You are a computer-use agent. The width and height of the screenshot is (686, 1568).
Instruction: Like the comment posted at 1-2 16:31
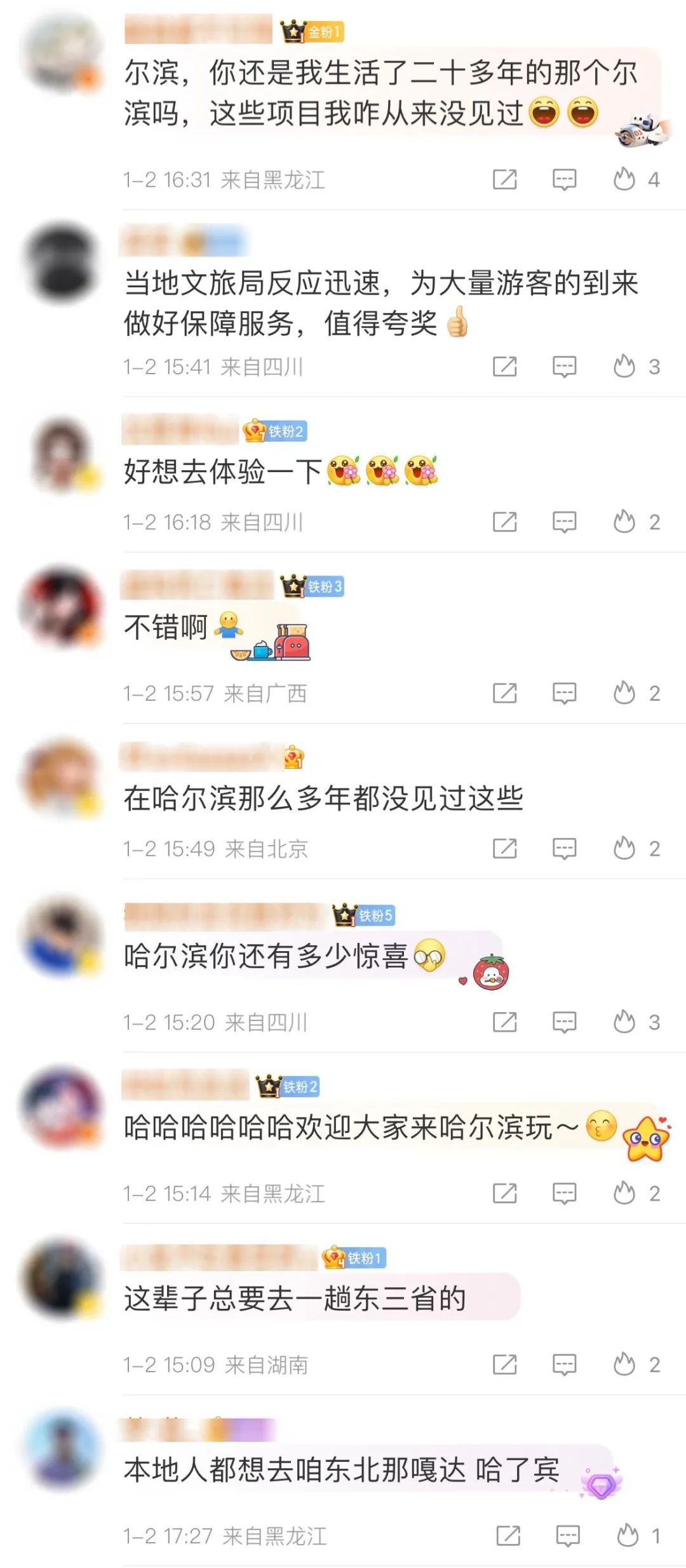pos(624,180)
